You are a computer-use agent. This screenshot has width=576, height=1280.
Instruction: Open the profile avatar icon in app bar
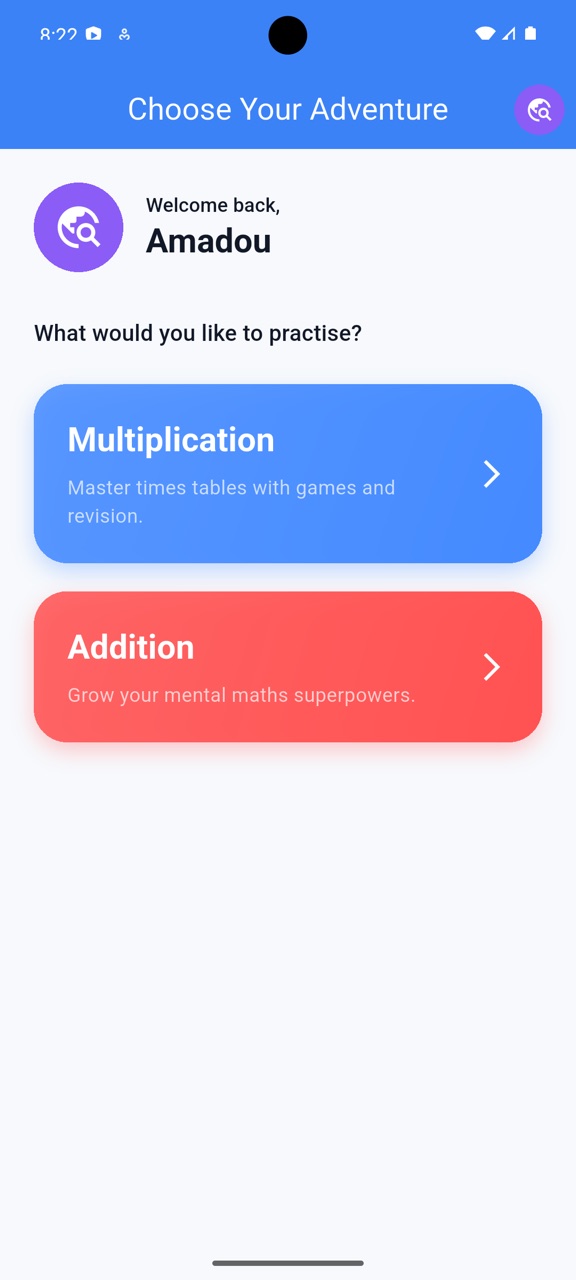tap(539, 109)
